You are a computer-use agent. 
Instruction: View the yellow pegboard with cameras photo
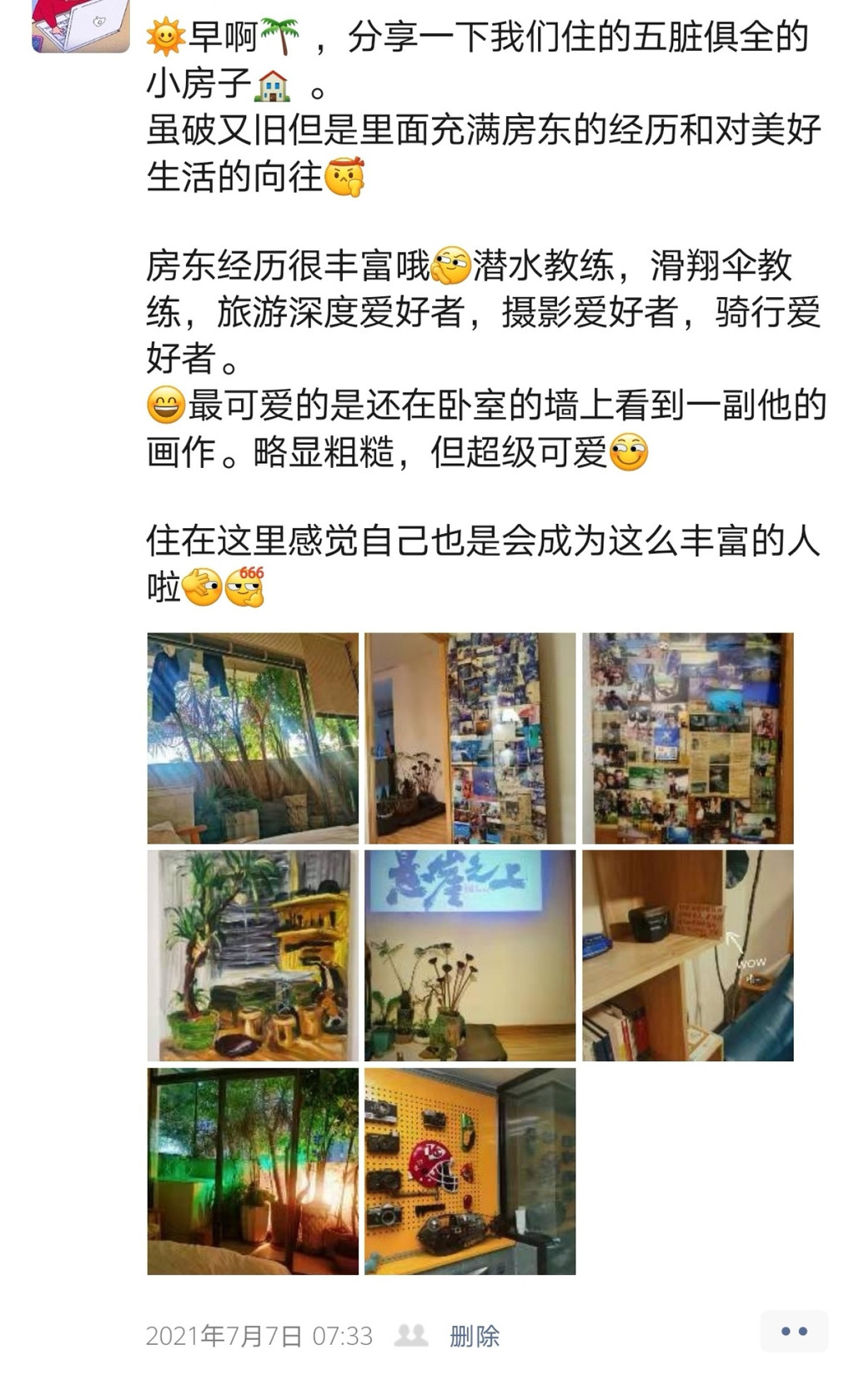coord(470,1171)
